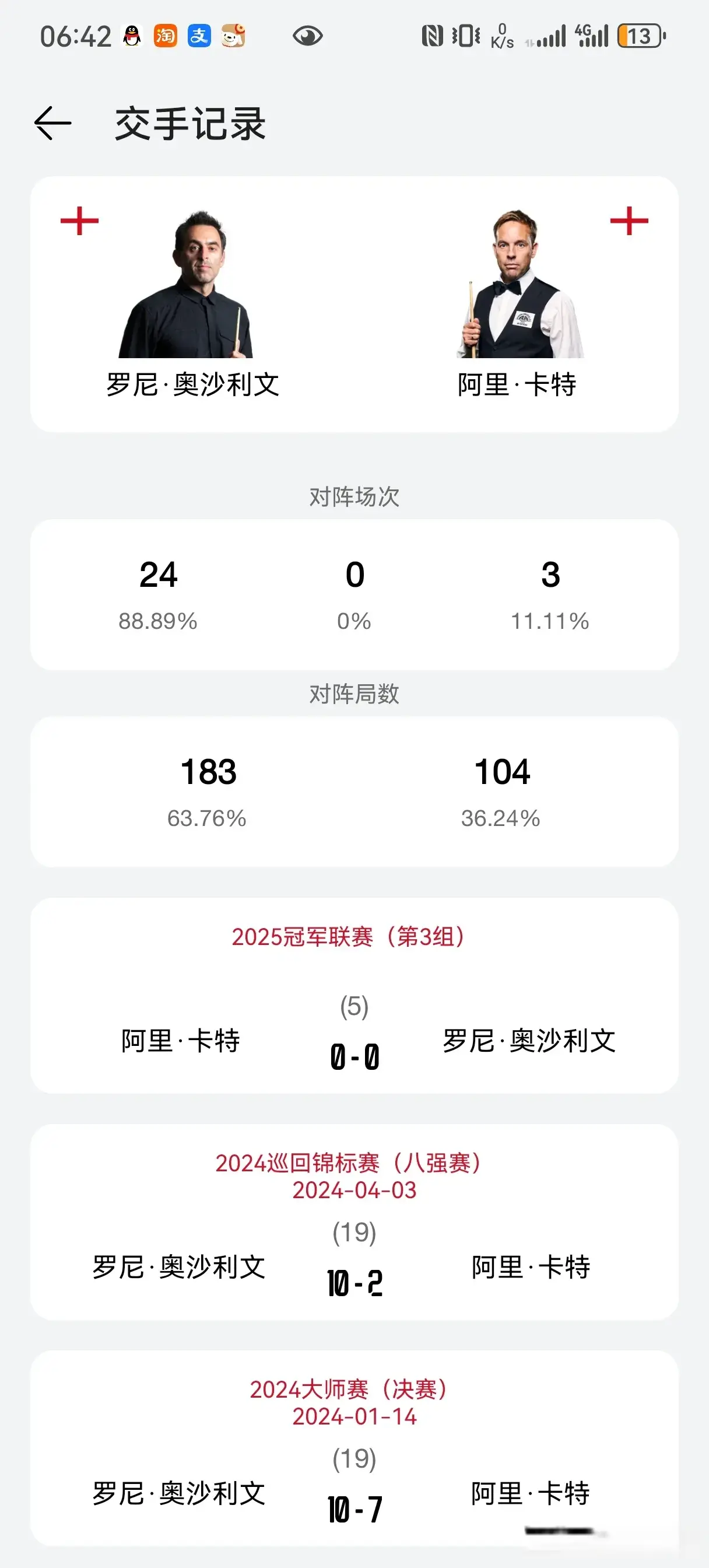Go back from the 交手记录 page
This screenshot has width=709, height=1568.
tap(53, 124)
